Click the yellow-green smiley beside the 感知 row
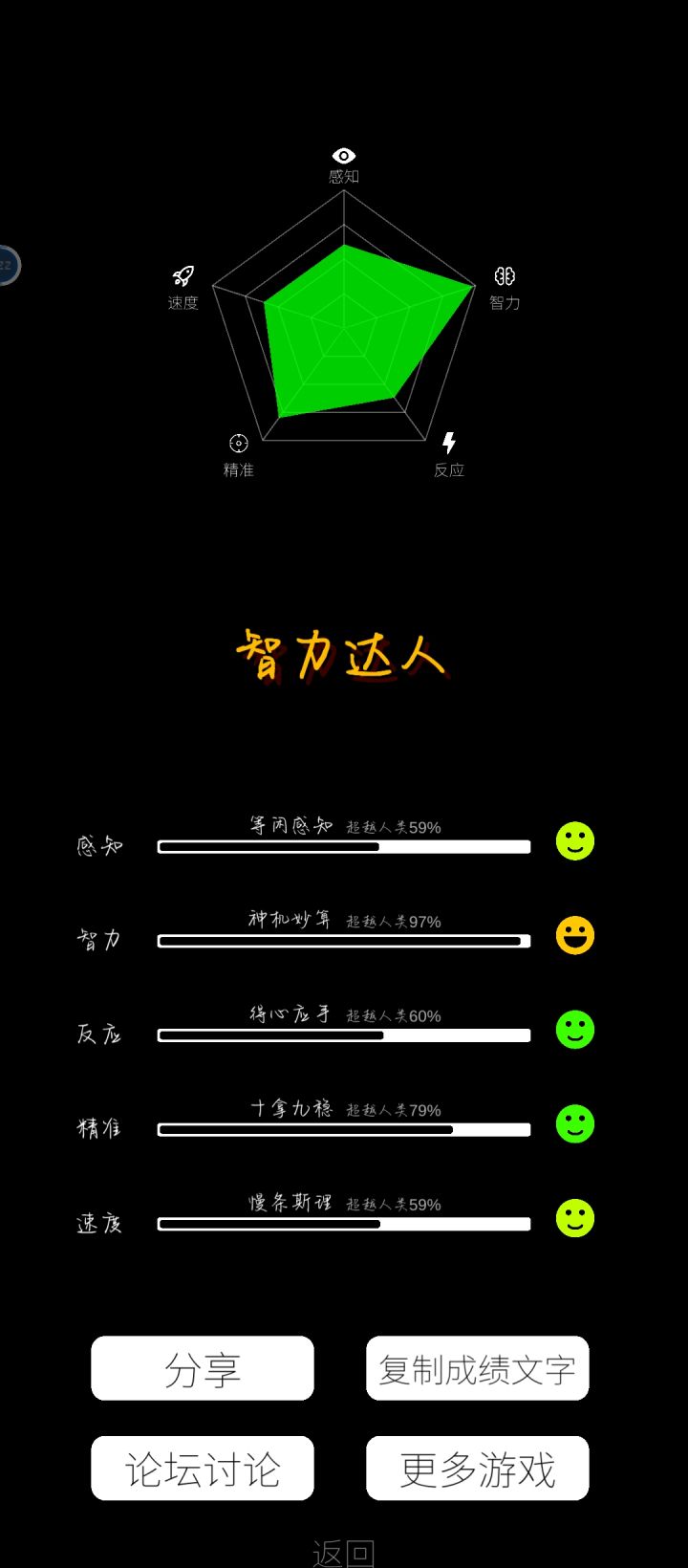Viewport: 688px width, 1568px height. [574, 840]
